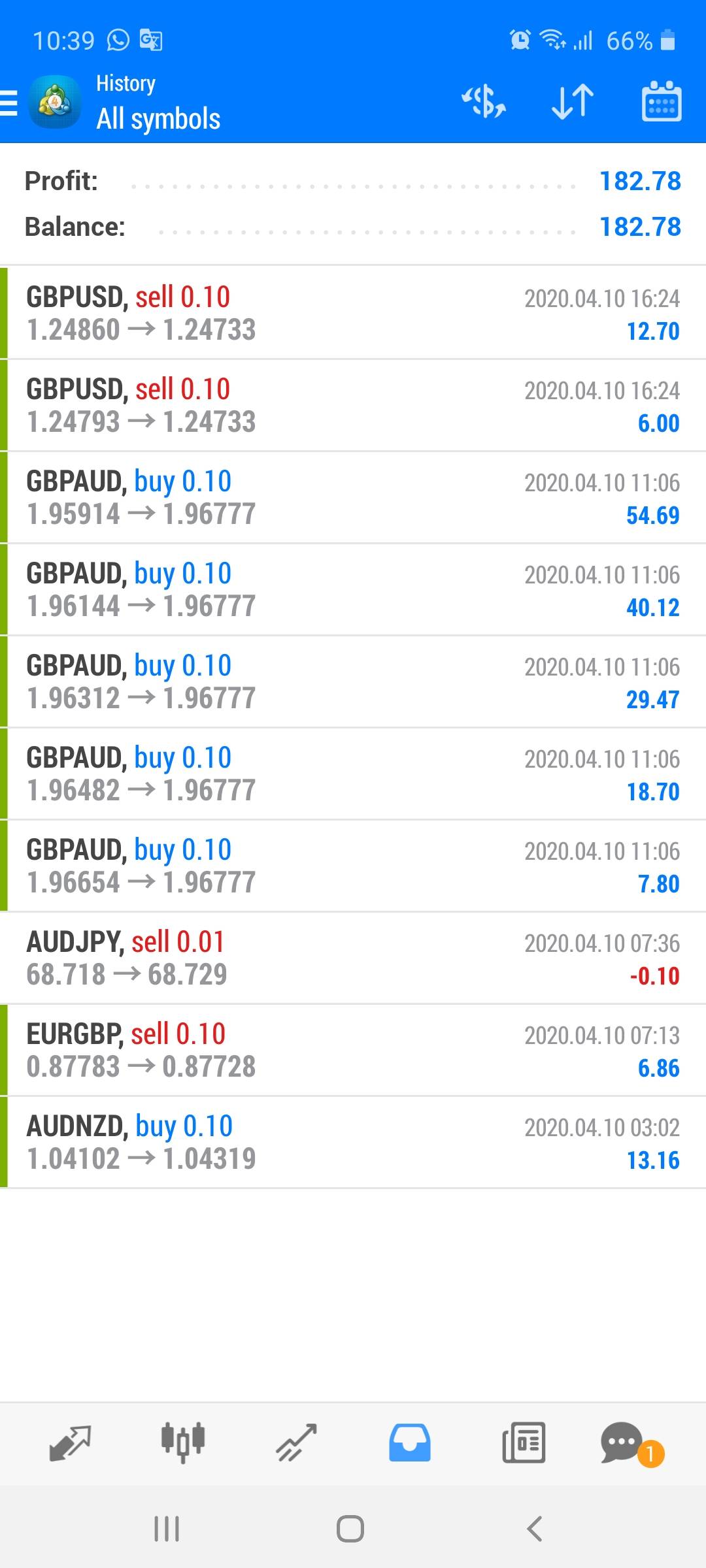
Task: Switch to the Quotes tab
Action: coord(70,1443)
